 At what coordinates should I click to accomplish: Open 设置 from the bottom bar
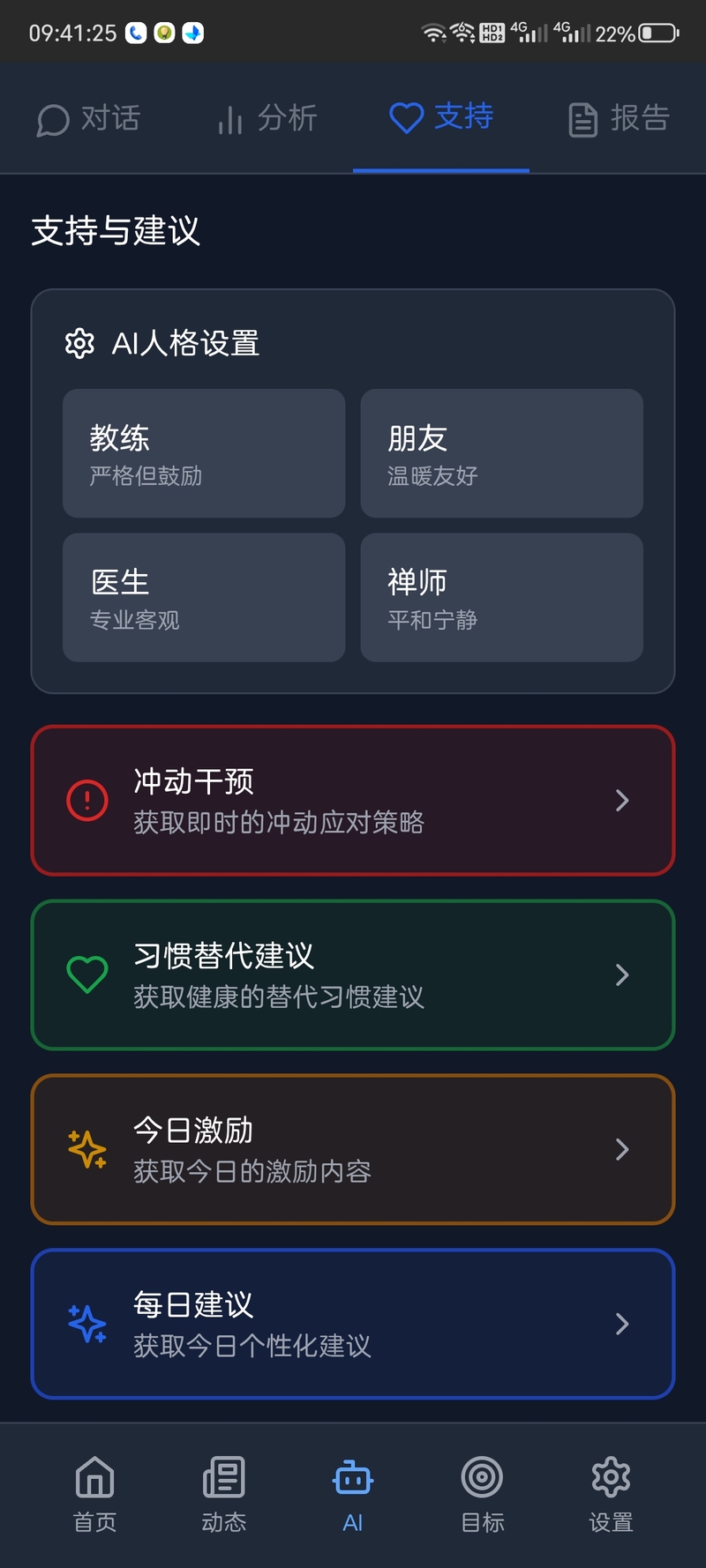pyautogui.click(x=611, y=1494)
